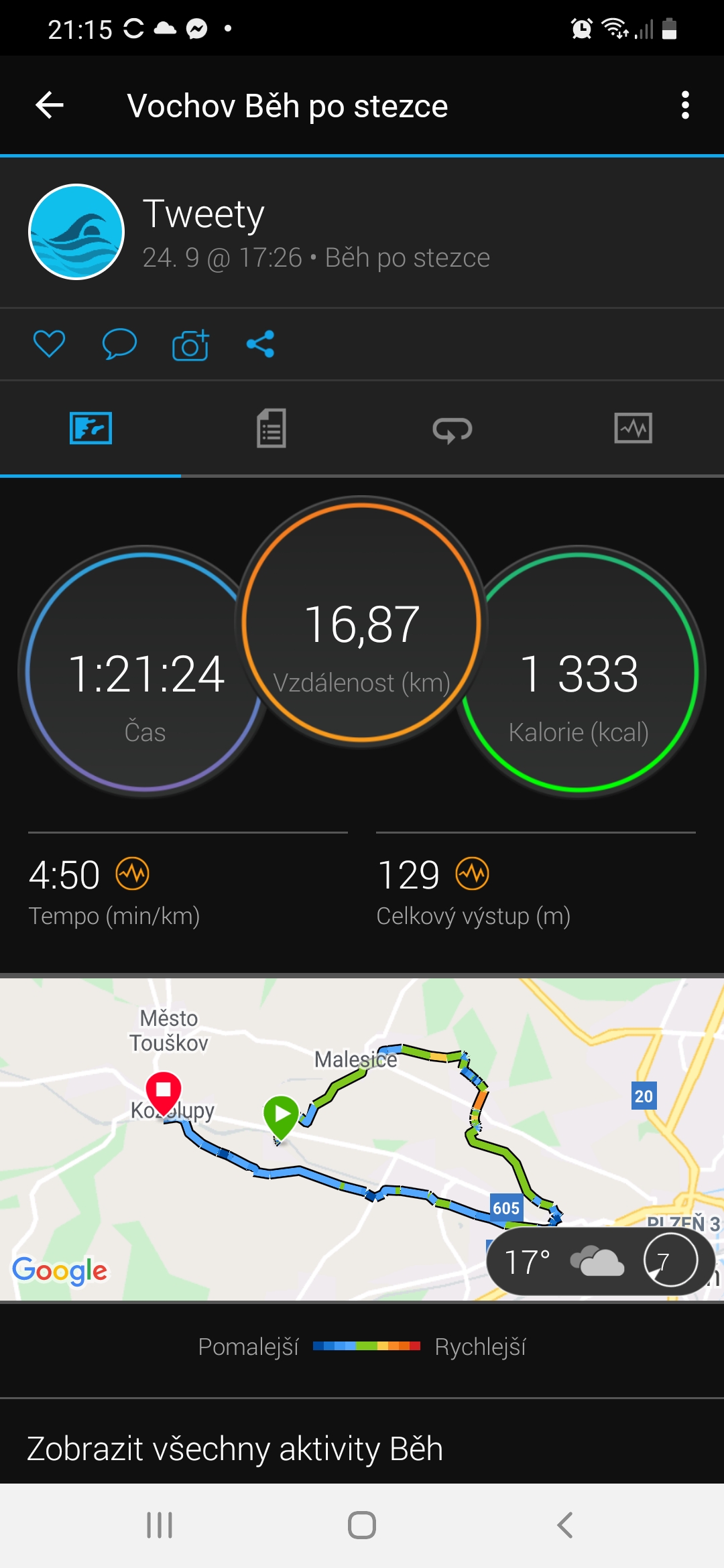Image resolution: width=724 pixels, height=1568 pixels.
Task: Open Zobrazit všechny aktivity Běh
Action: 235,1449
